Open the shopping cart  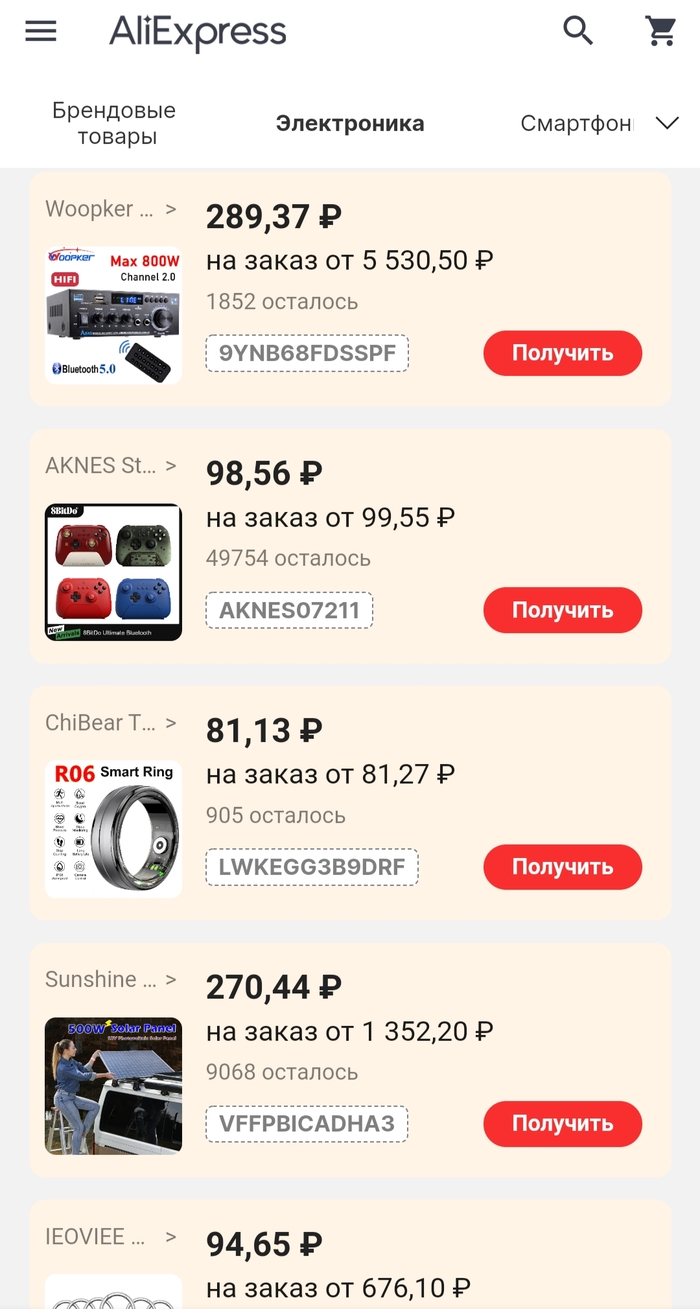coord(661,31)
